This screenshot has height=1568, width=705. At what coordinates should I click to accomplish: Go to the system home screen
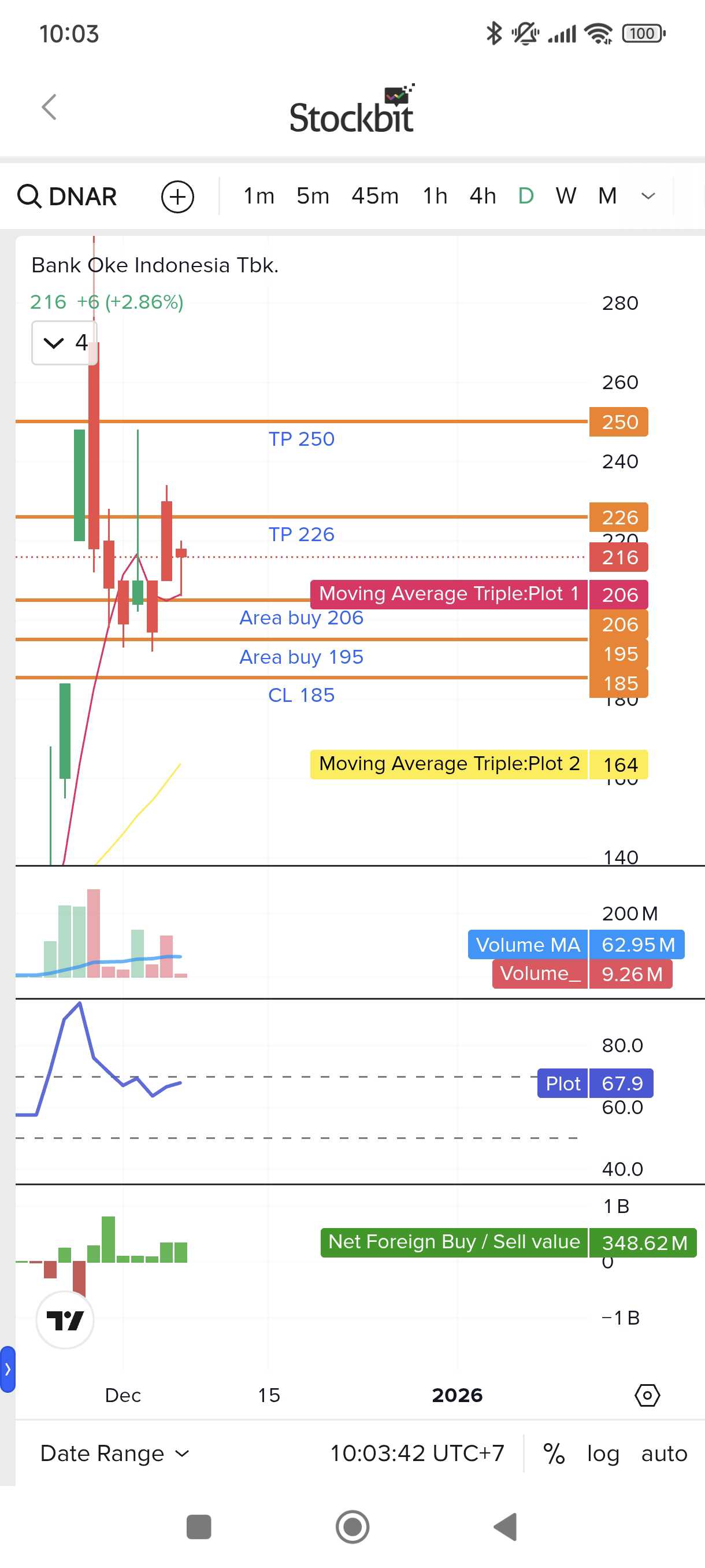pyautogui.click(x=352, y=1526)
